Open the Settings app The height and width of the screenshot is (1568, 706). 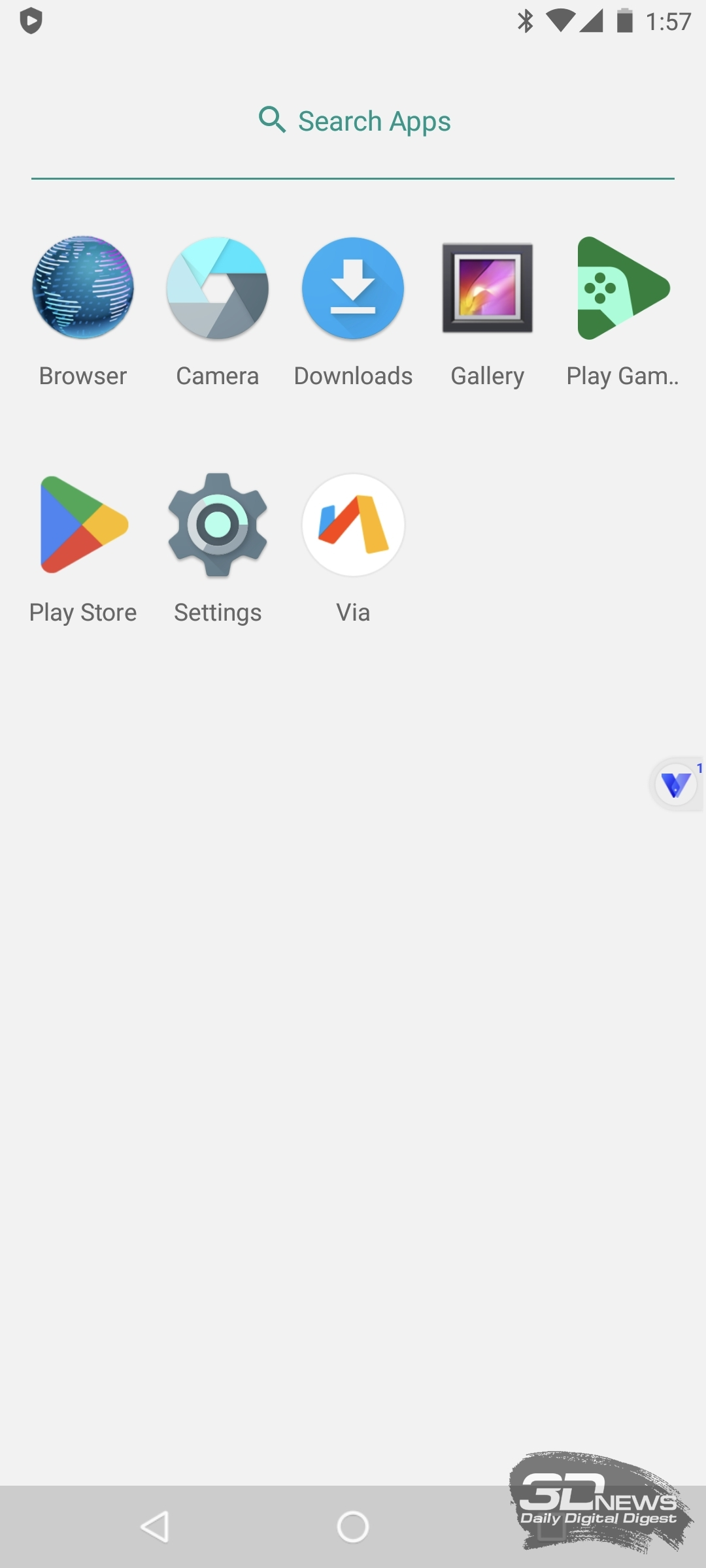tap(218, 525)
